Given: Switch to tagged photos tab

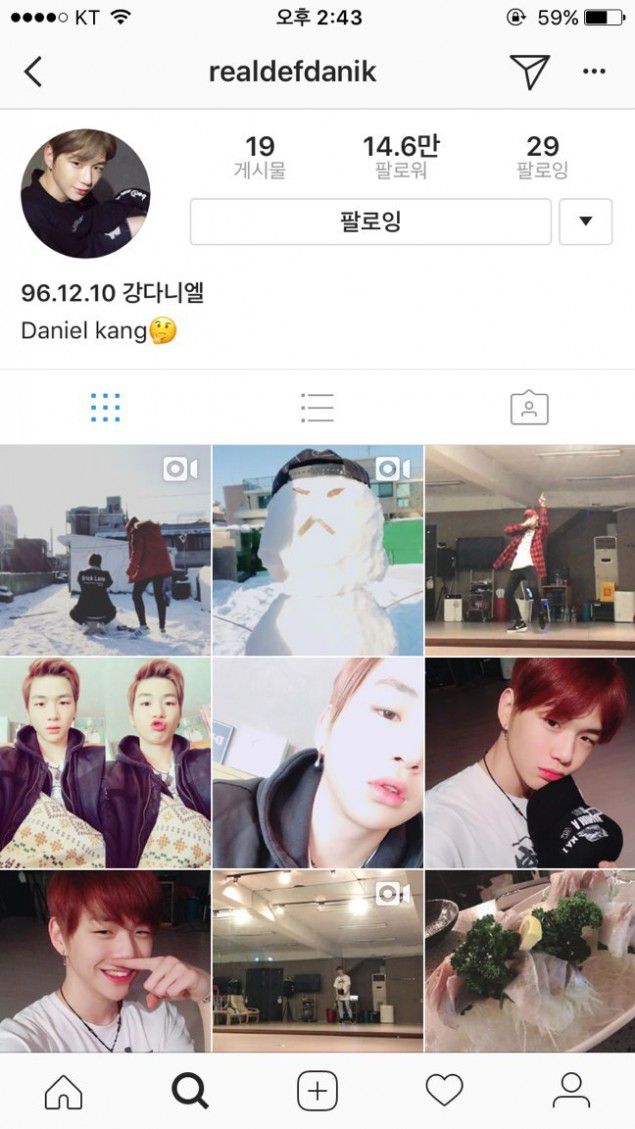Looking at the screenshot, I should 529,407.
